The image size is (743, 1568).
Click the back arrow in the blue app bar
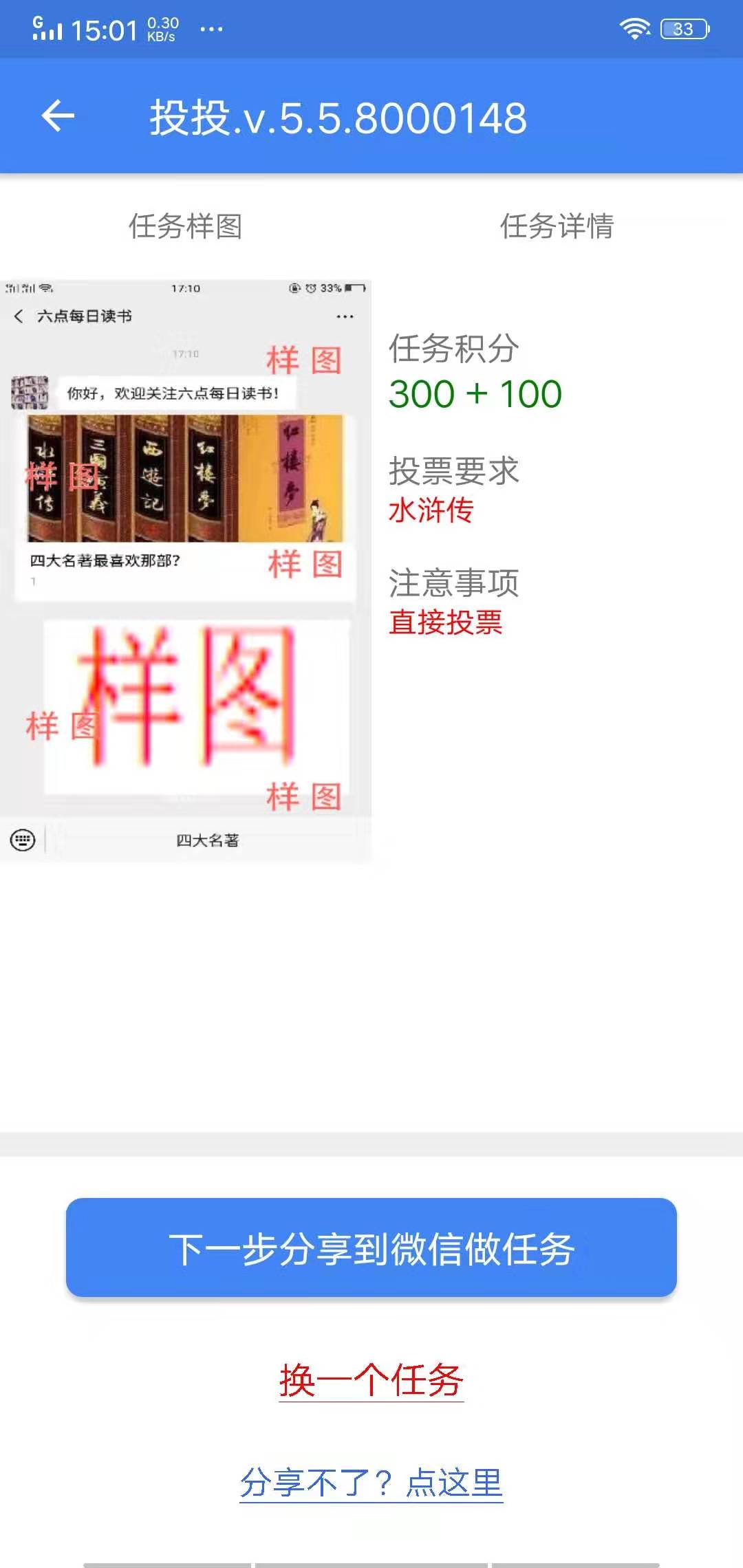coord(58,117)
